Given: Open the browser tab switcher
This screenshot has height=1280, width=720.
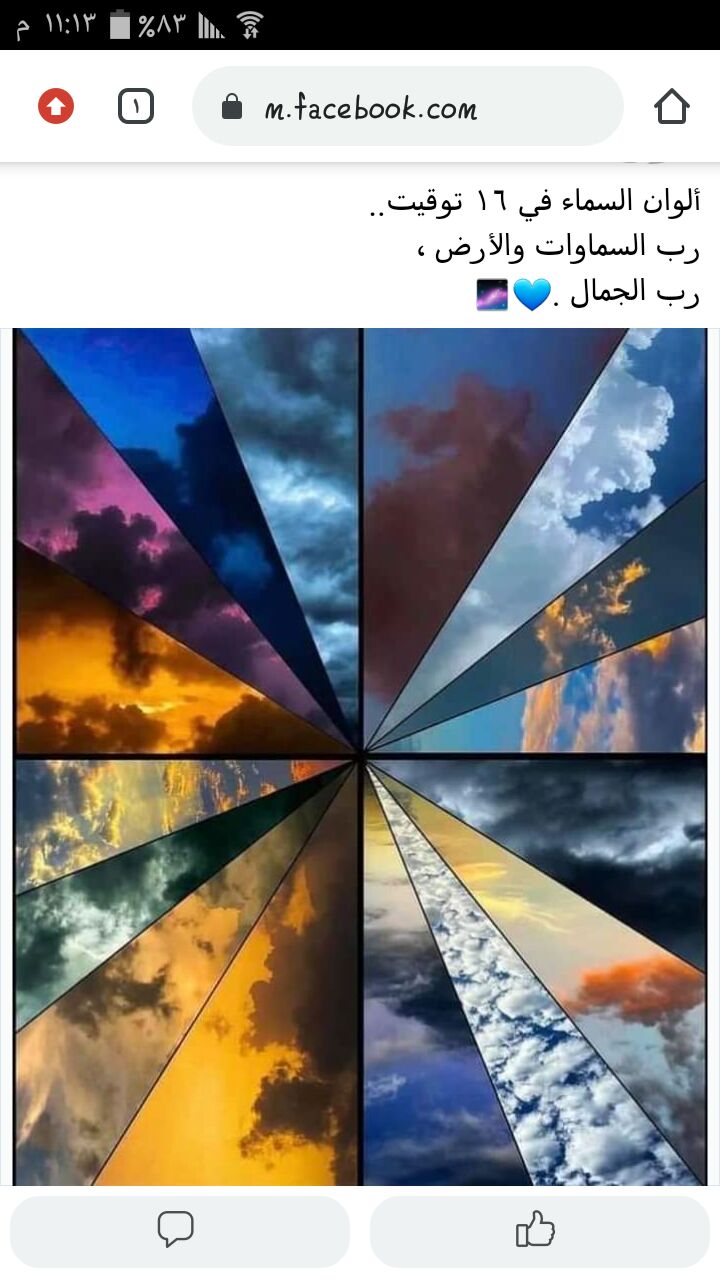Looking at the screenshot, I should tap(136, 106).
